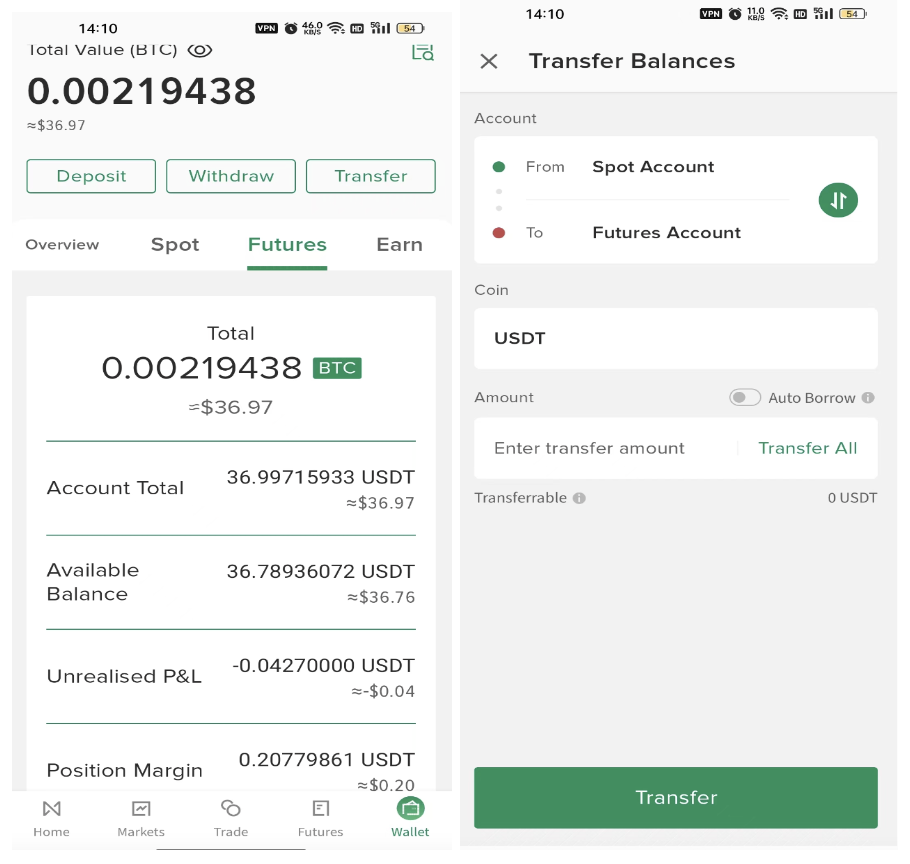Close the Transfer Balances screen
910x864 pixels.
pyautogui.click(x=489, y=61)
